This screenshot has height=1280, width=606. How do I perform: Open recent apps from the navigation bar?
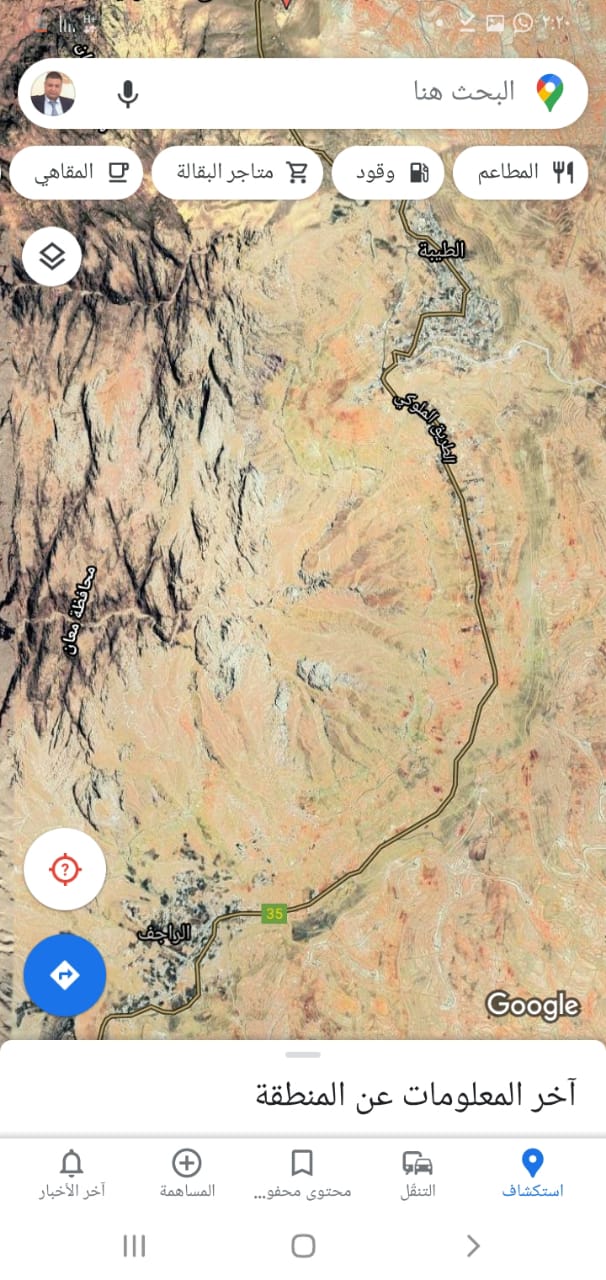click(x=134, y=1245)
